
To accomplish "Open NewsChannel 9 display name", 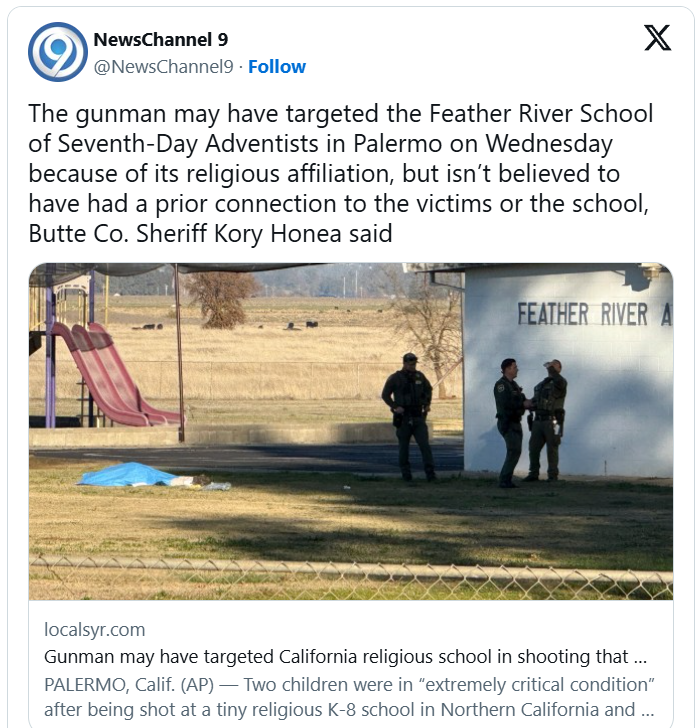I will click(x=160, y=40).
